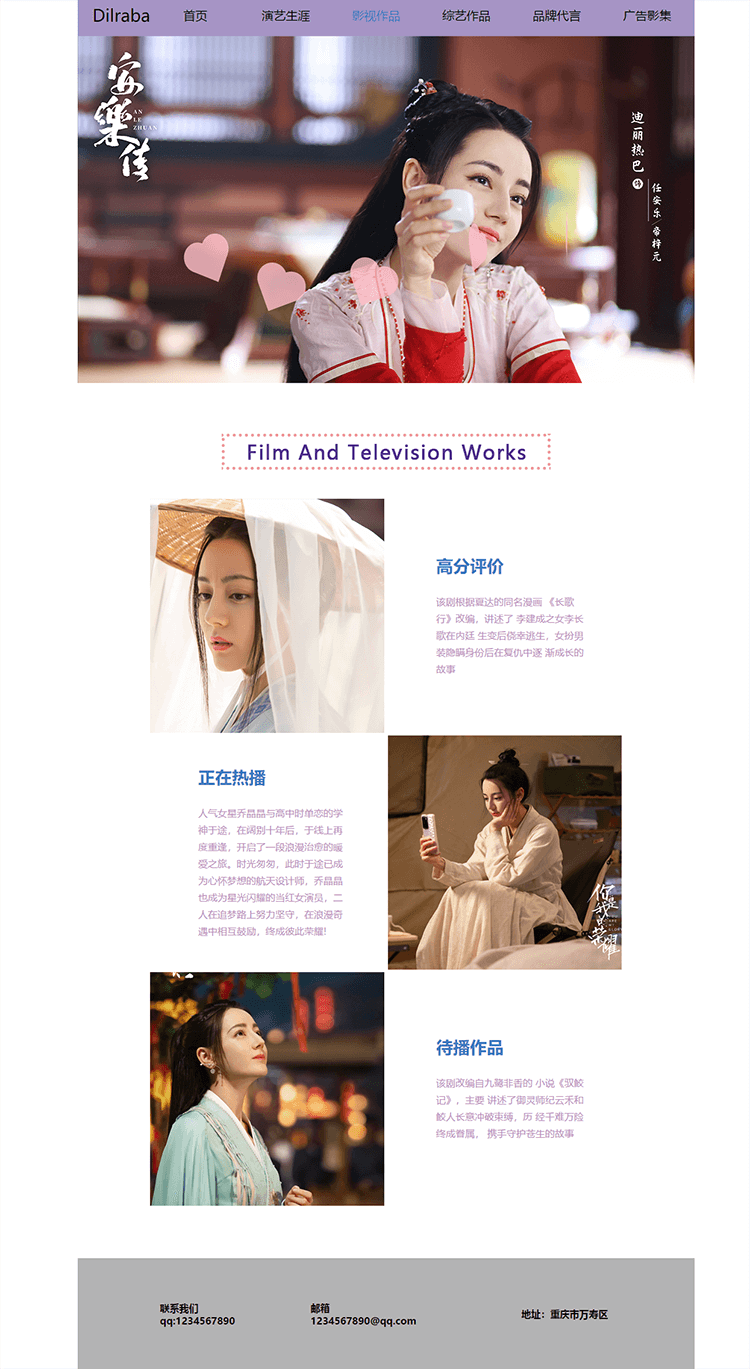
Task: Select the 影视作品 nav item
Action: coord(376,16)
